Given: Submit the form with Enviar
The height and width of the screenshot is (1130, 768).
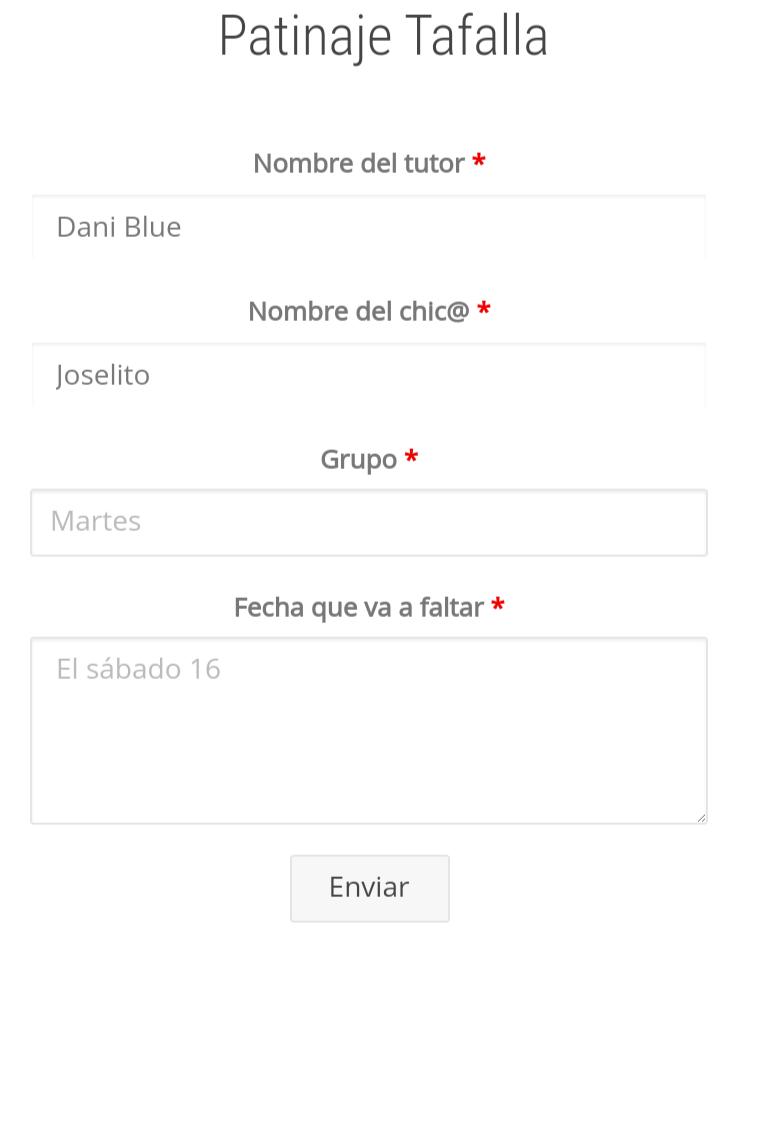Looking at the screenshot, I should [369, 888].
